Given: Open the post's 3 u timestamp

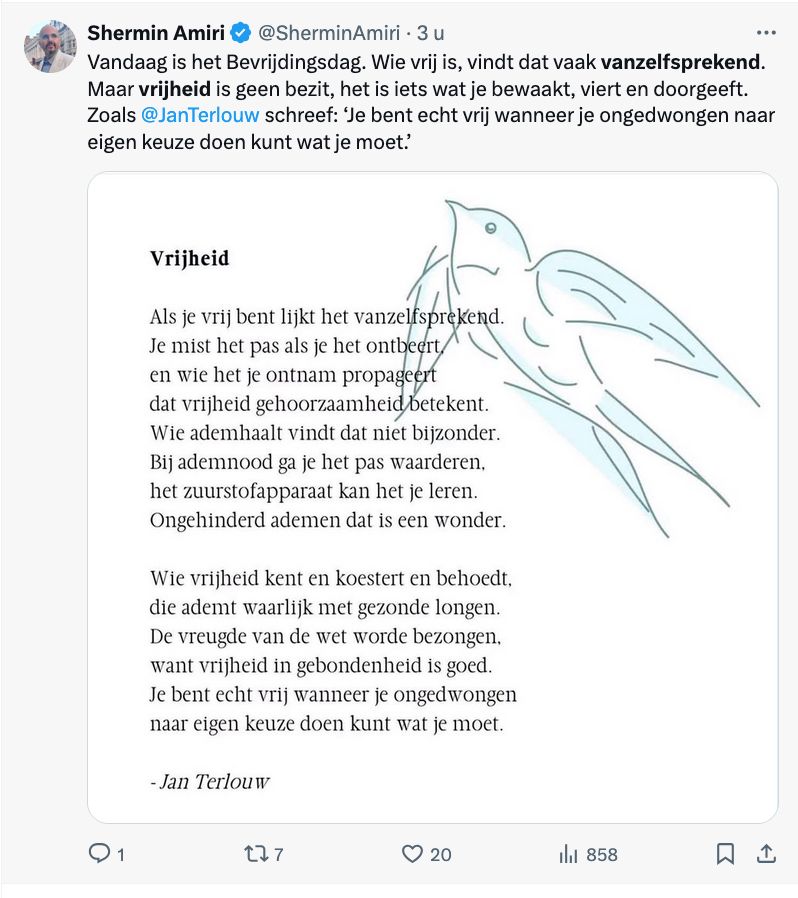Looking at the screenshot, I should [x=430, y=33].
